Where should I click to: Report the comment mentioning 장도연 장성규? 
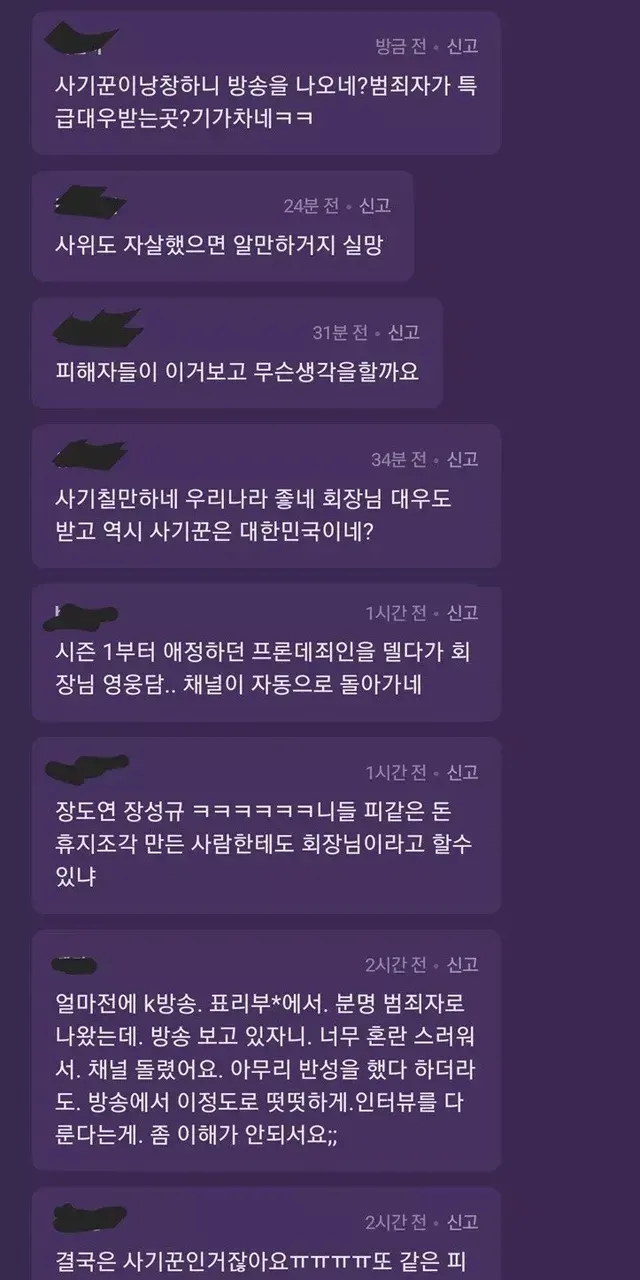point(462,771)
